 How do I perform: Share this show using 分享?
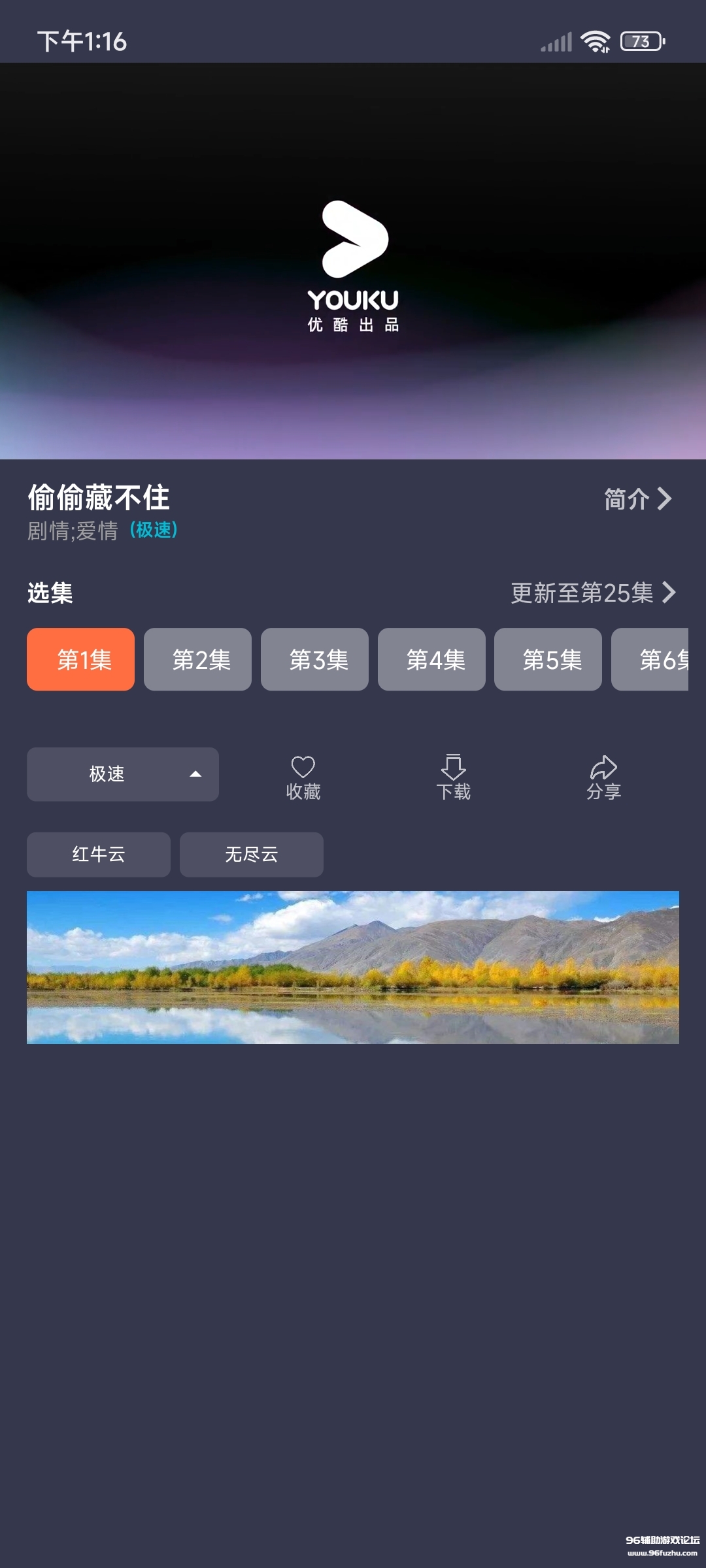pyautogui.click(x=603, y=777)
